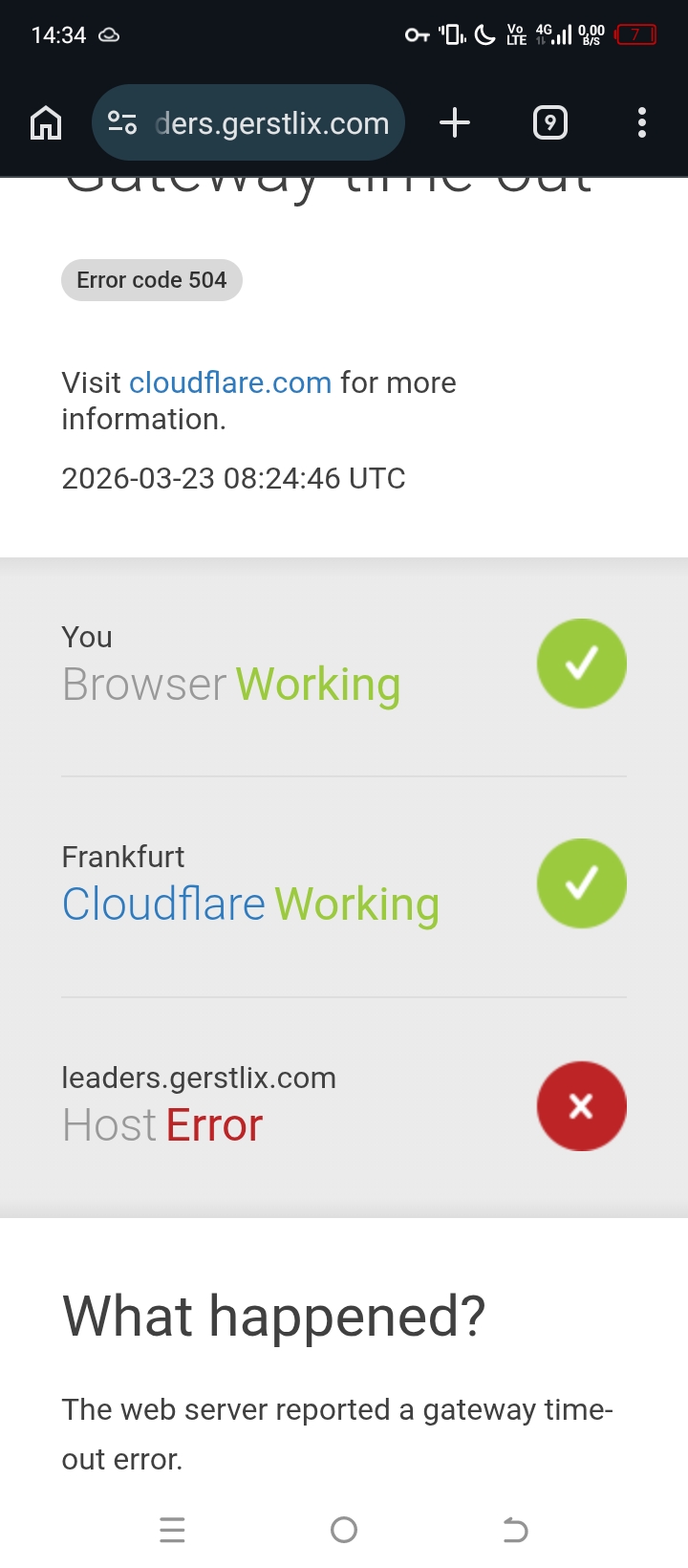Open the tab switcher showing 9 tabs
Screen dimensions: 688x1568
tap(549, 123)
